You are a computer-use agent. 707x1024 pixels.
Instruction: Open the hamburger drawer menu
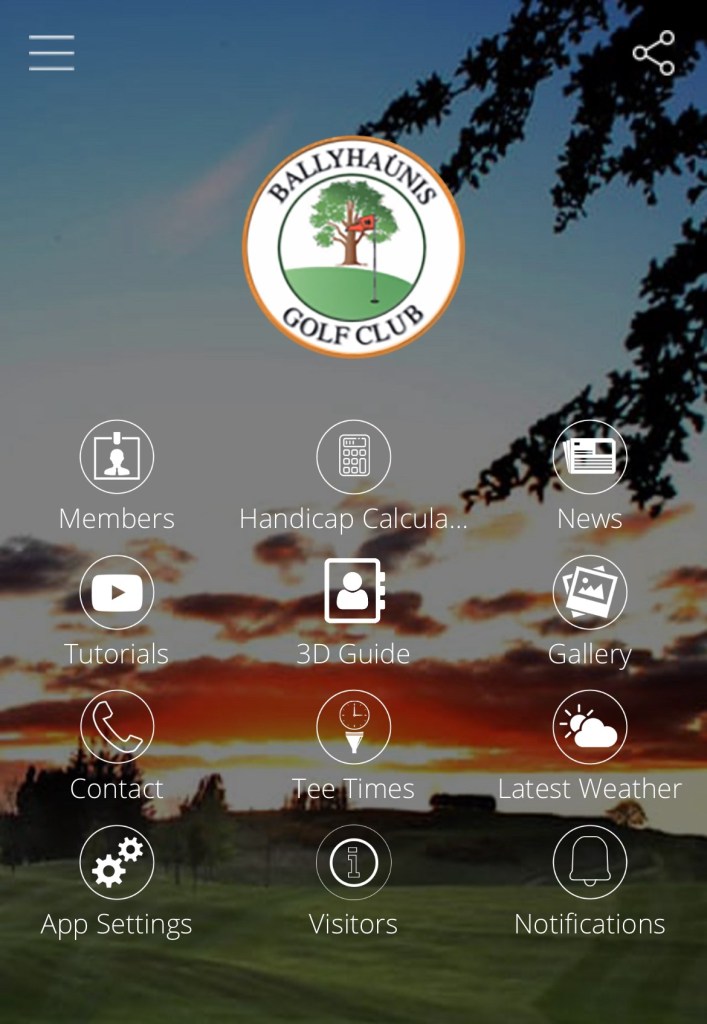[x=52, y=52]
